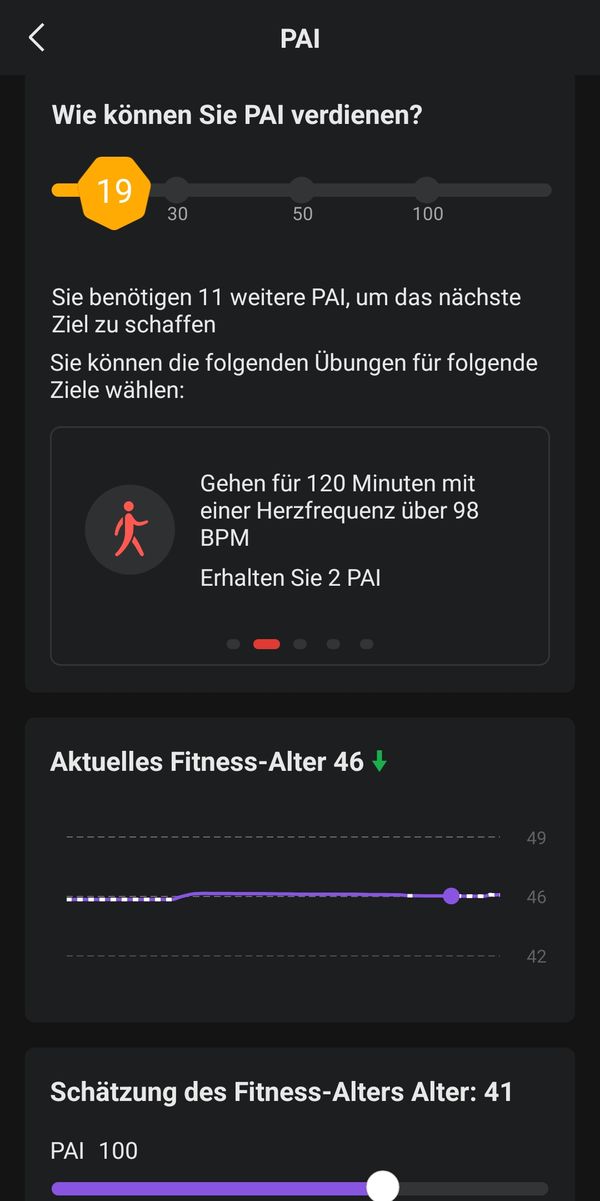Tap the PAI 100 slider handle
600x1201 pixels.
[382, 1187]
